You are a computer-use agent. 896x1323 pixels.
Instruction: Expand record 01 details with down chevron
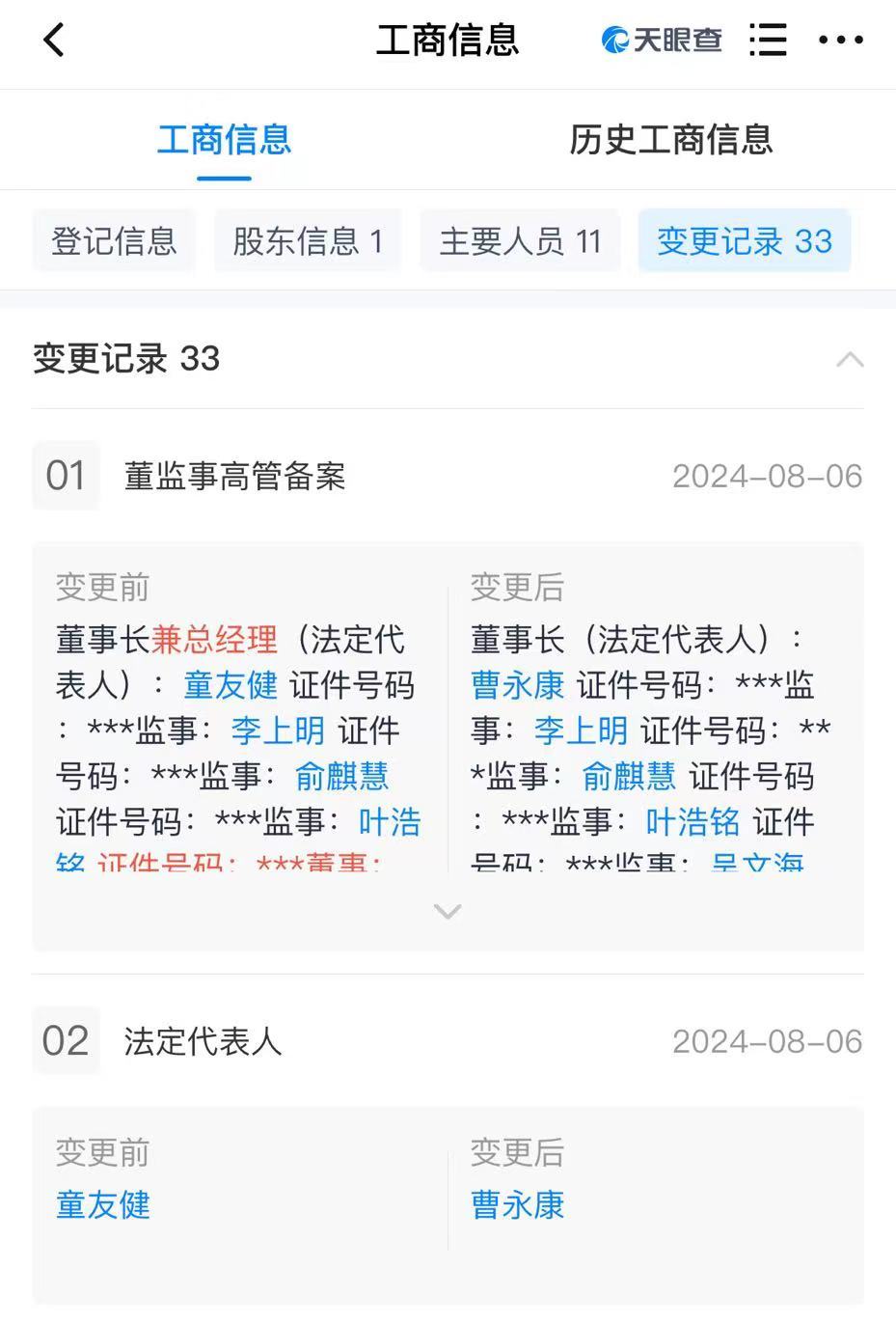click(448, 911)
